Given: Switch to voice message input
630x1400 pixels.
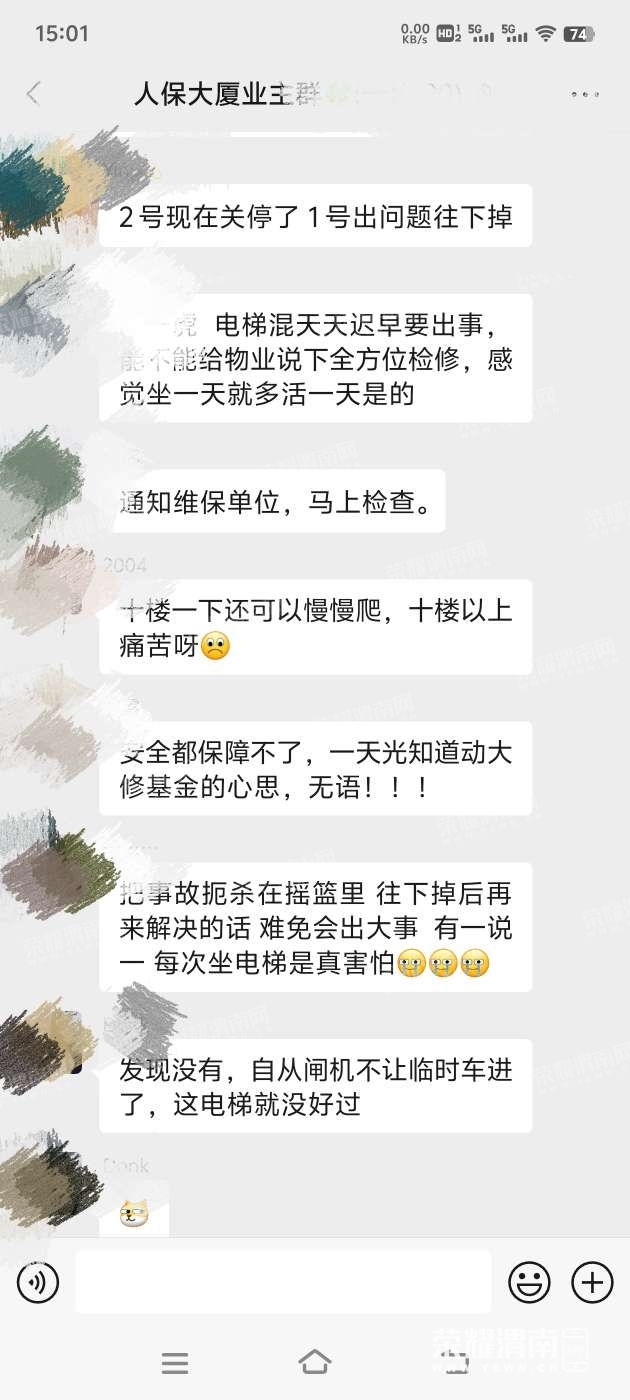Looking at the screenshot, I should coord(38,1282).
